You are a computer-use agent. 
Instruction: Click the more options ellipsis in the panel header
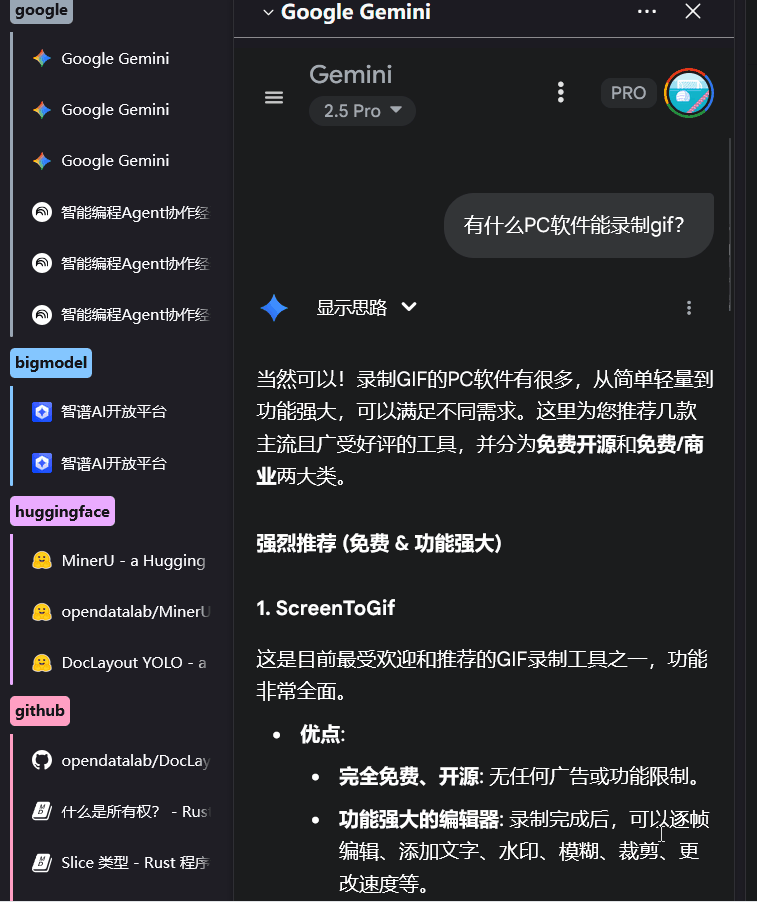[x=647, y=12]
